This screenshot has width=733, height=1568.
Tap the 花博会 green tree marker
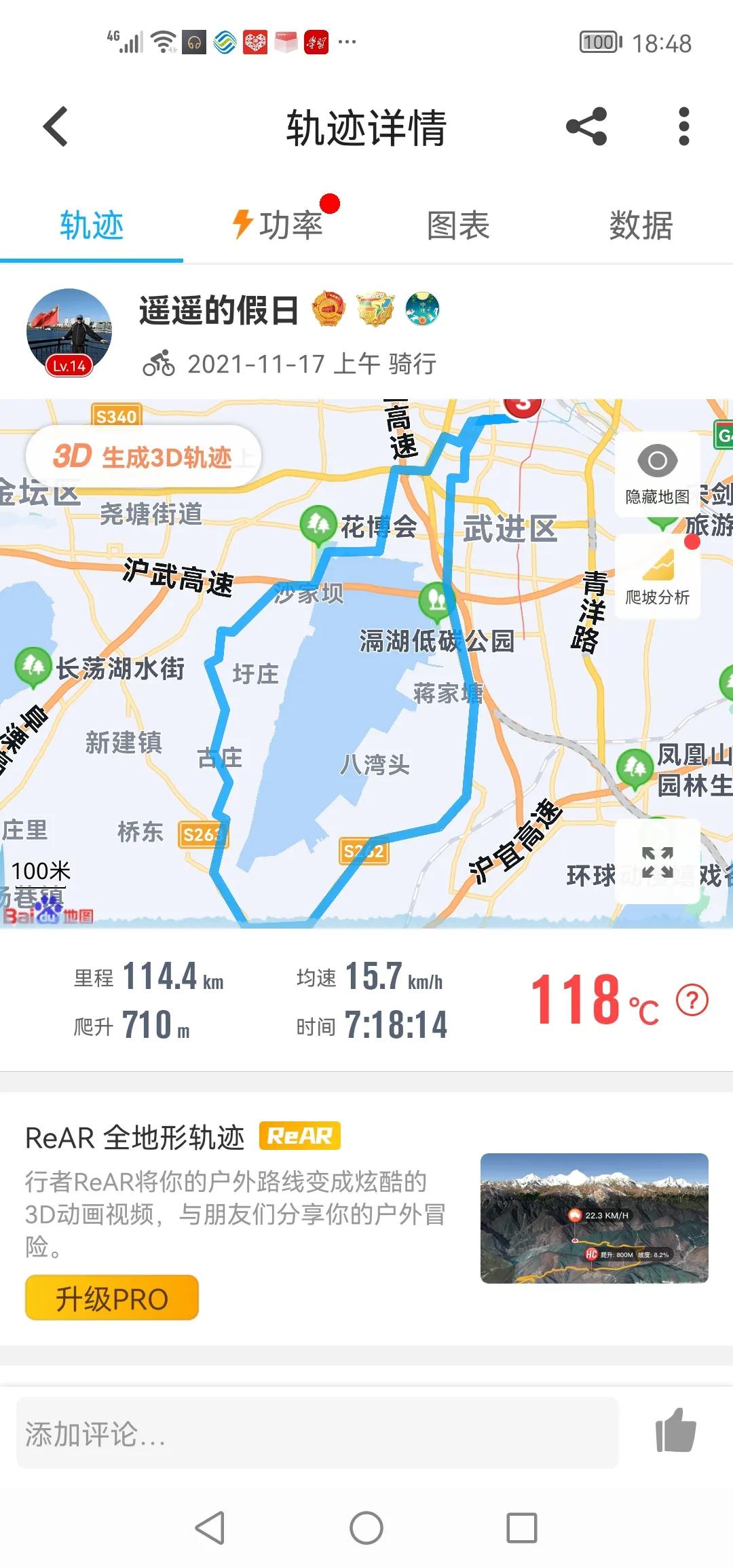tap(318, 523)
